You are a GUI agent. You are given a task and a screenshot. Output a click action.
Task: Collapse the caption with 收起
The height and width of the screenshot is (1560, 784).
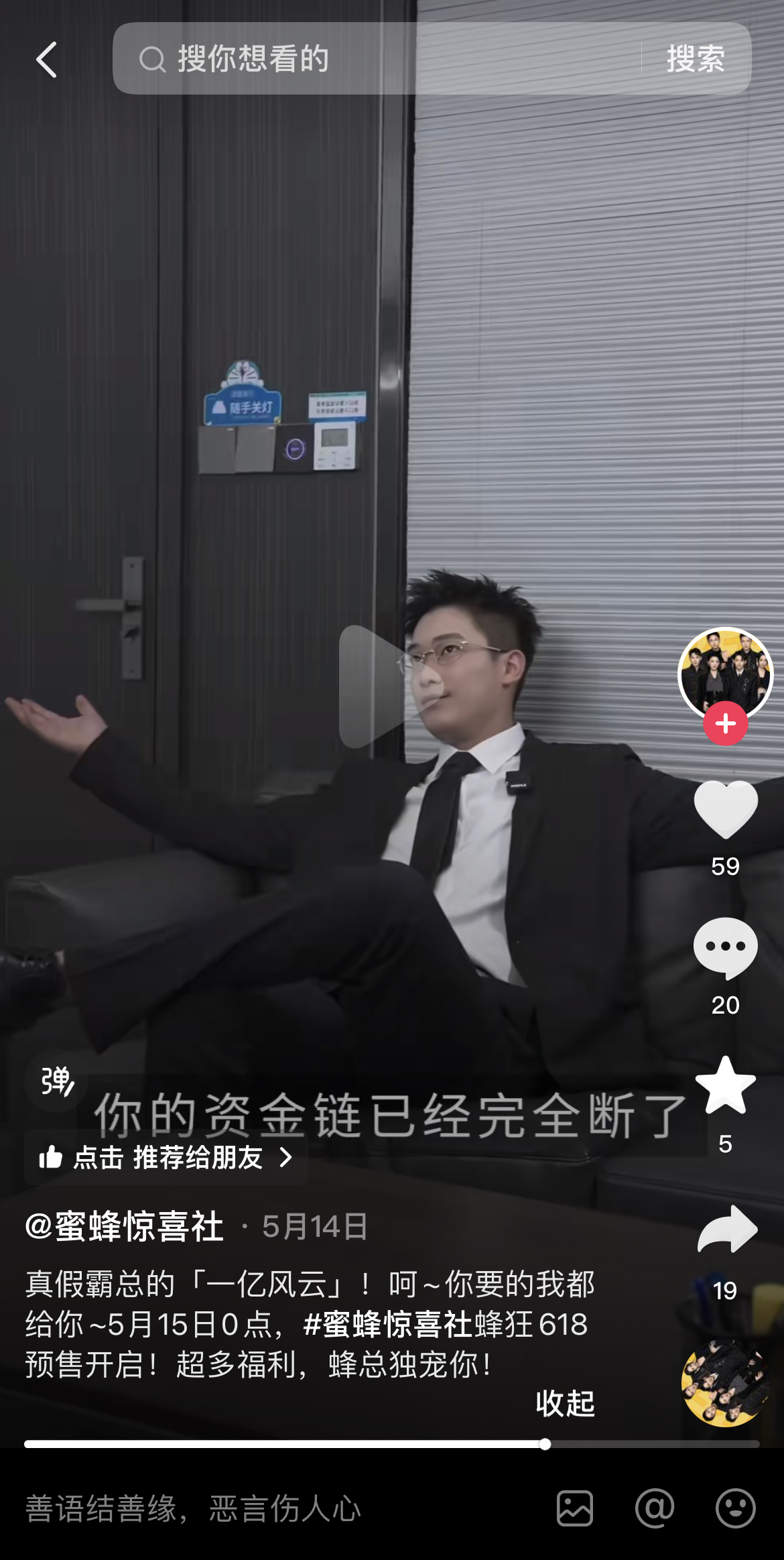[565, 1402]
